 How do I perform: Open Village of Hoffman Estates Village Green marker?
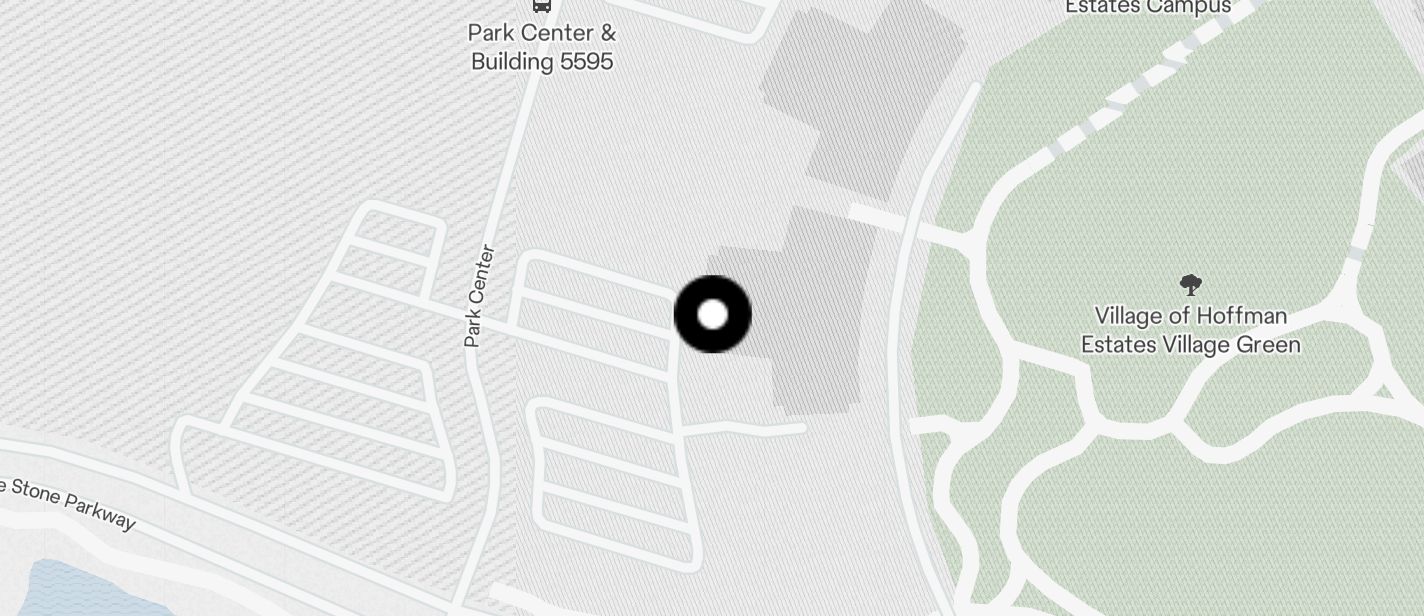point(1190,286)
